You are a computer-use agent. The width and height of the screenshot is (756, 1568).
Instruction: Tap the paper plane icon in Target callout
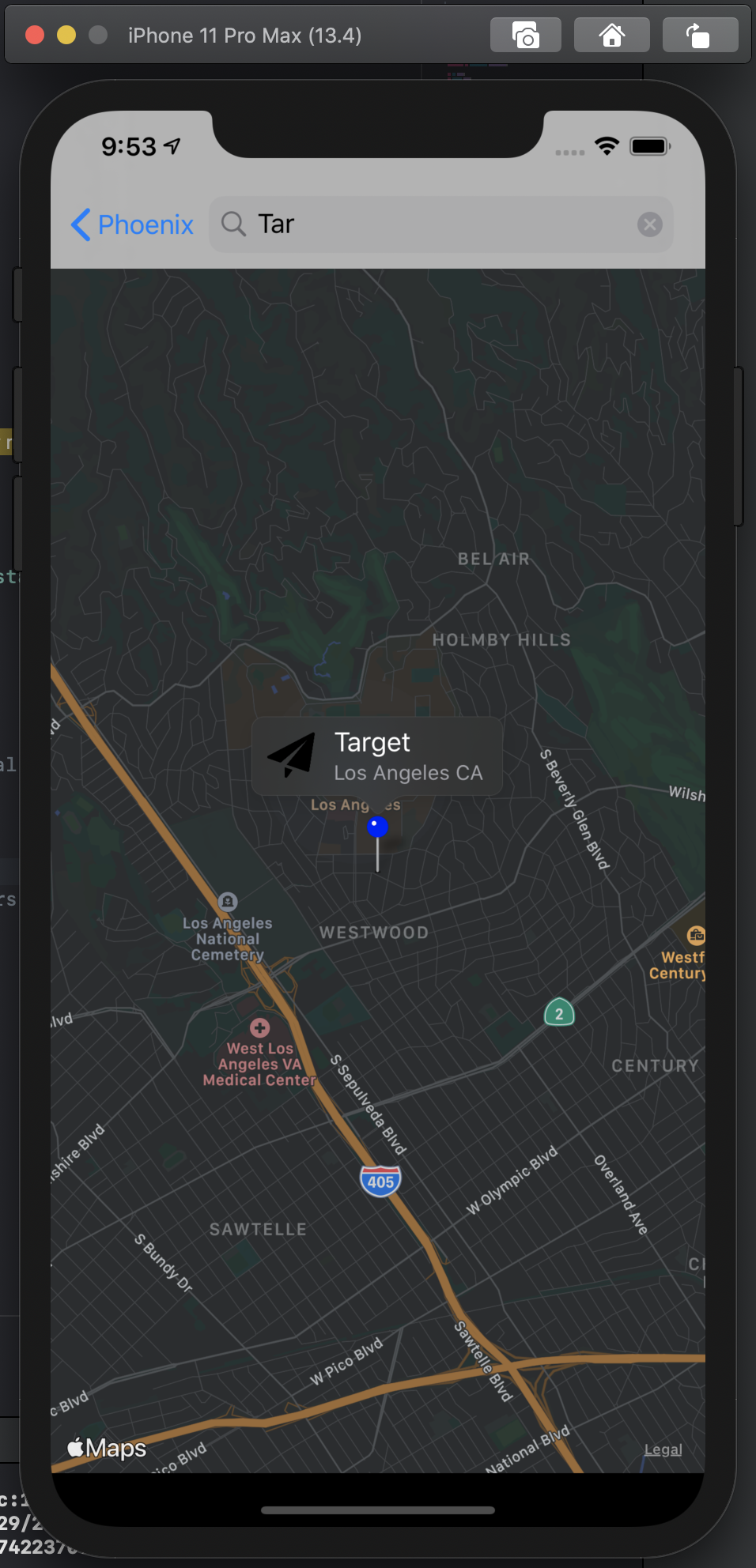tap(291, 756)
